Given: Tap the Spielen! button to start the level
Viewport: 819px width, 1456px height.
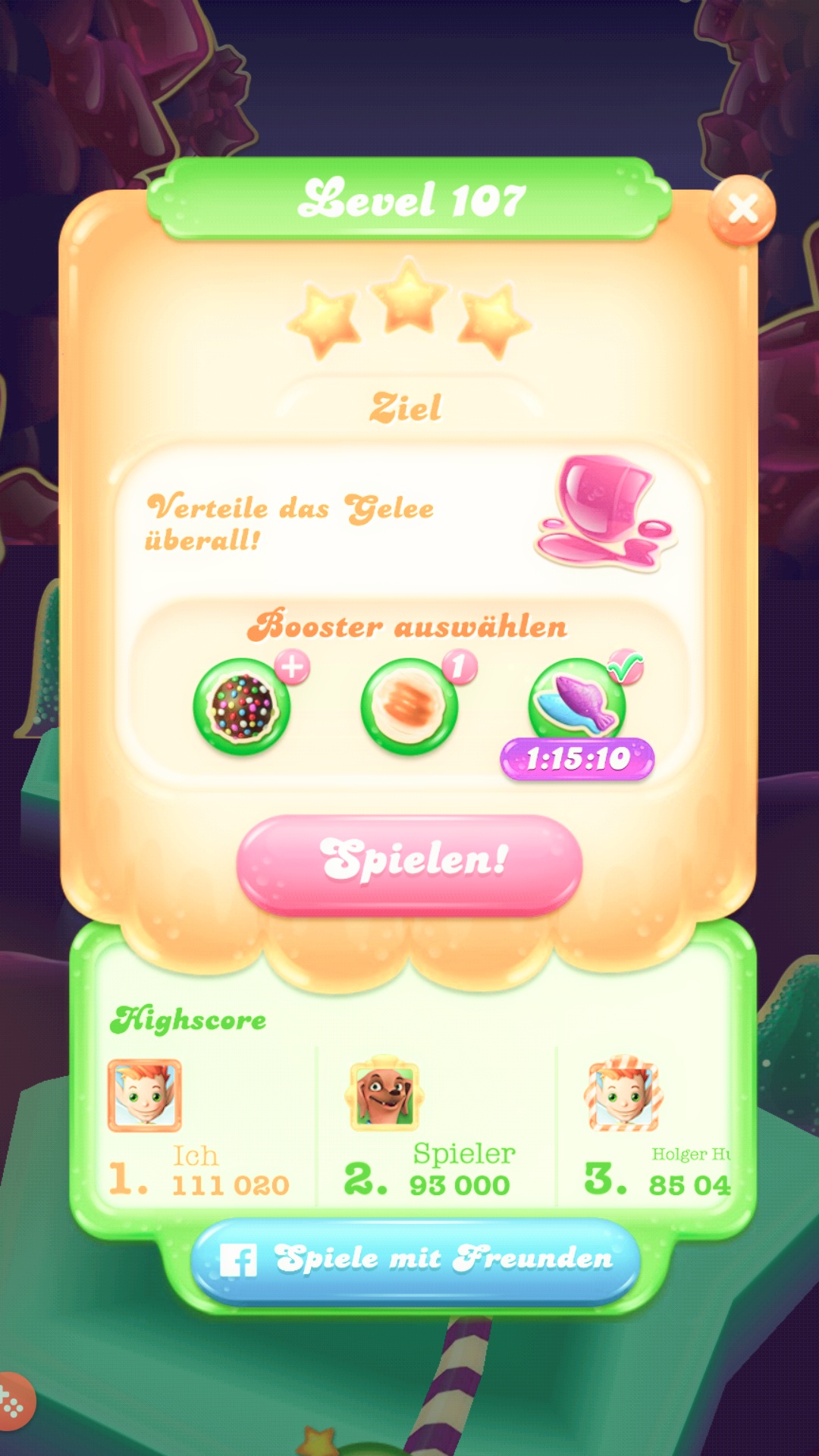Looking at the screenshot, I should (409, 863).
